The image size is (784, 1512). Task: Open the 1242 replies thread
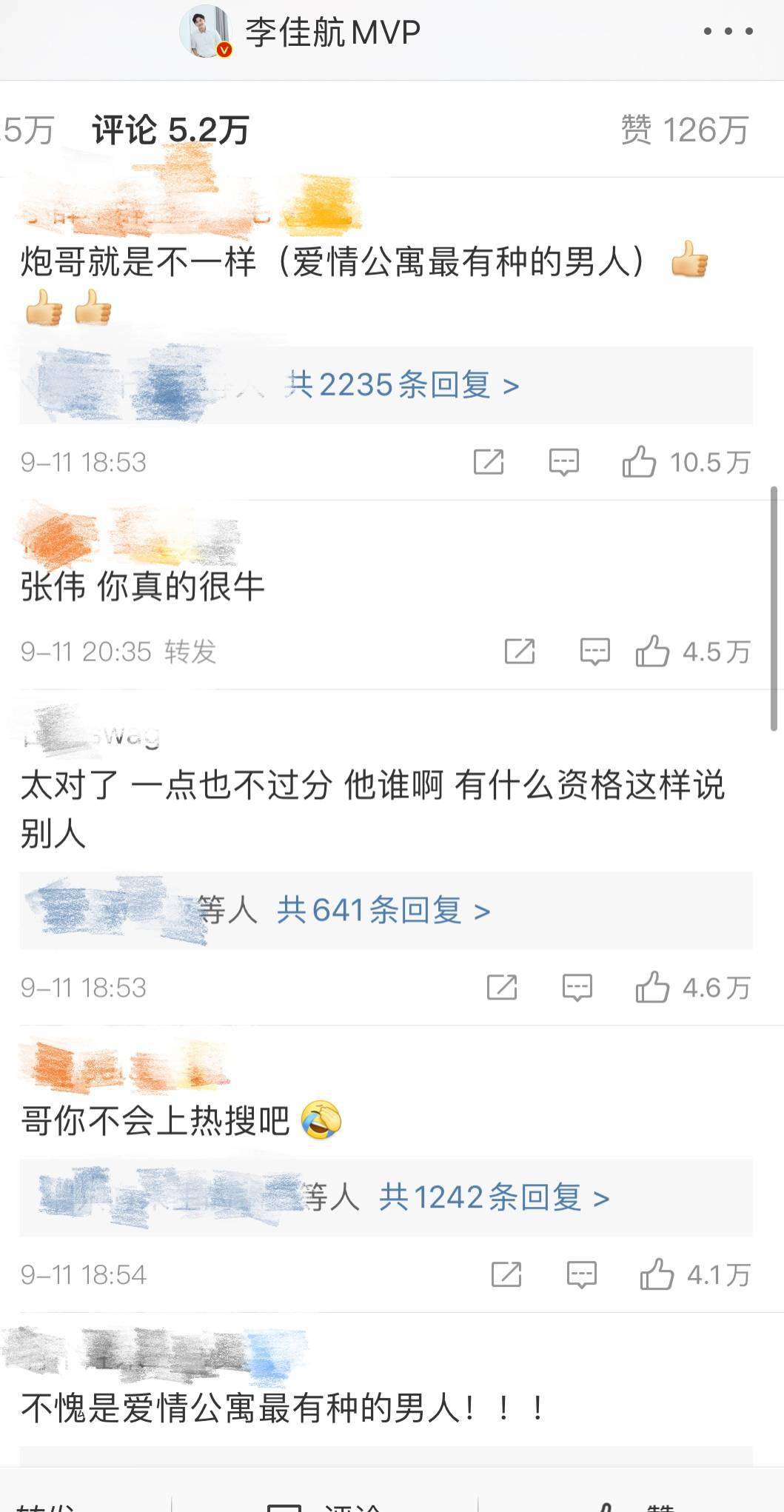point(494,1197)
